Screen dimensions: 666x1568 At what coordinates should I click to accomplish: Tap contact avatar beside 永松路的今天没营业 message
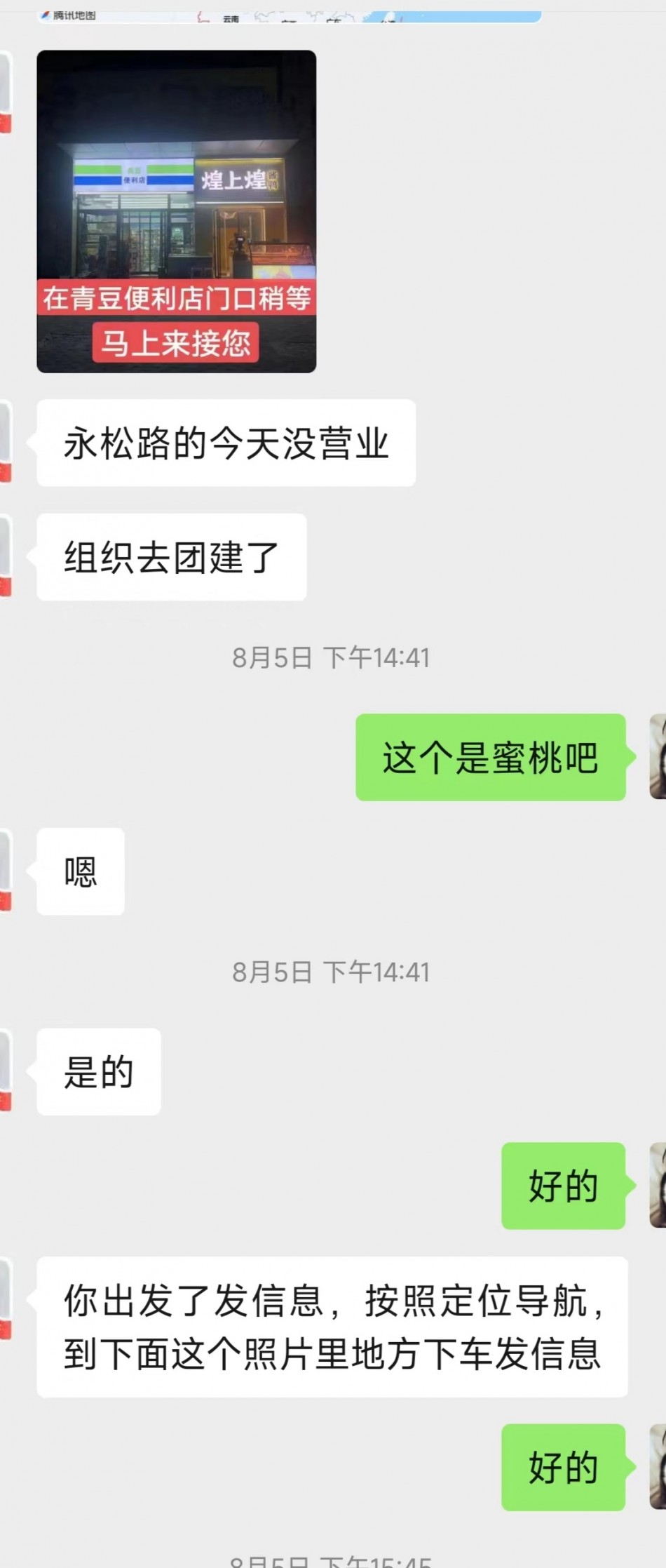(6, 443)
